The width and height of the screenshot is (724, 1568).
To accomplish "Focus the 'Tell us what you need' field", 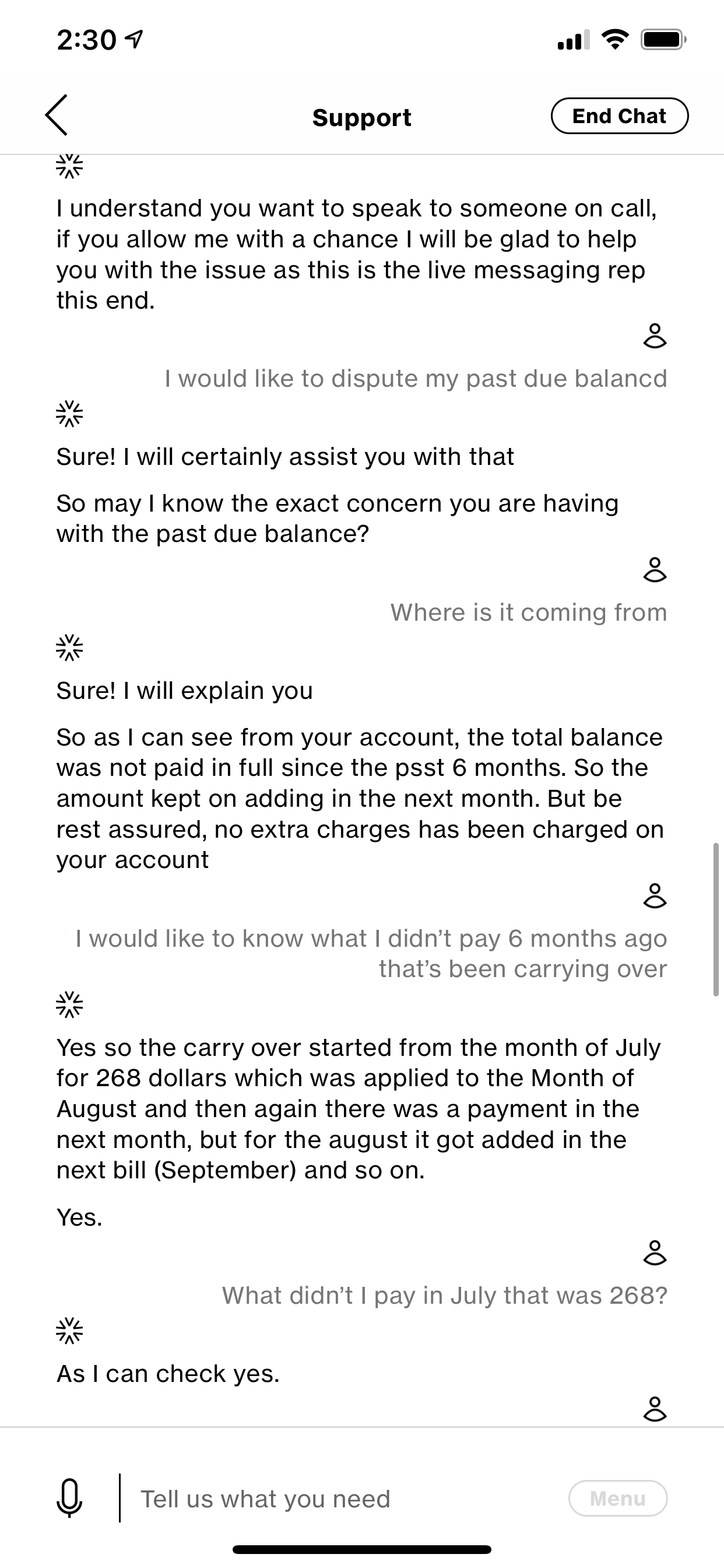I will coord(340,1499).
